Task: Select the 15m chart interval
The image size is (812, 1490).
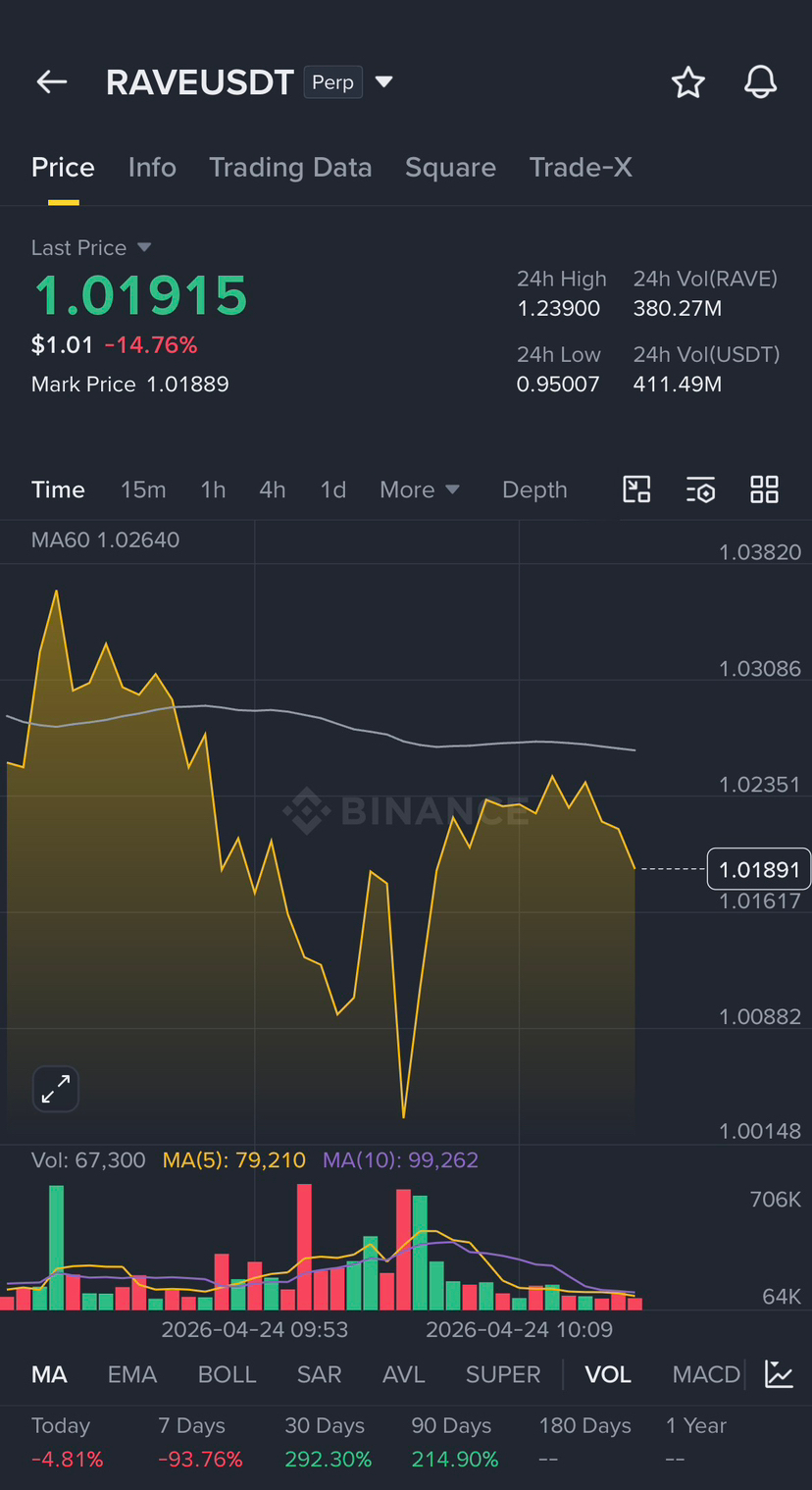Action: (143, 489)
